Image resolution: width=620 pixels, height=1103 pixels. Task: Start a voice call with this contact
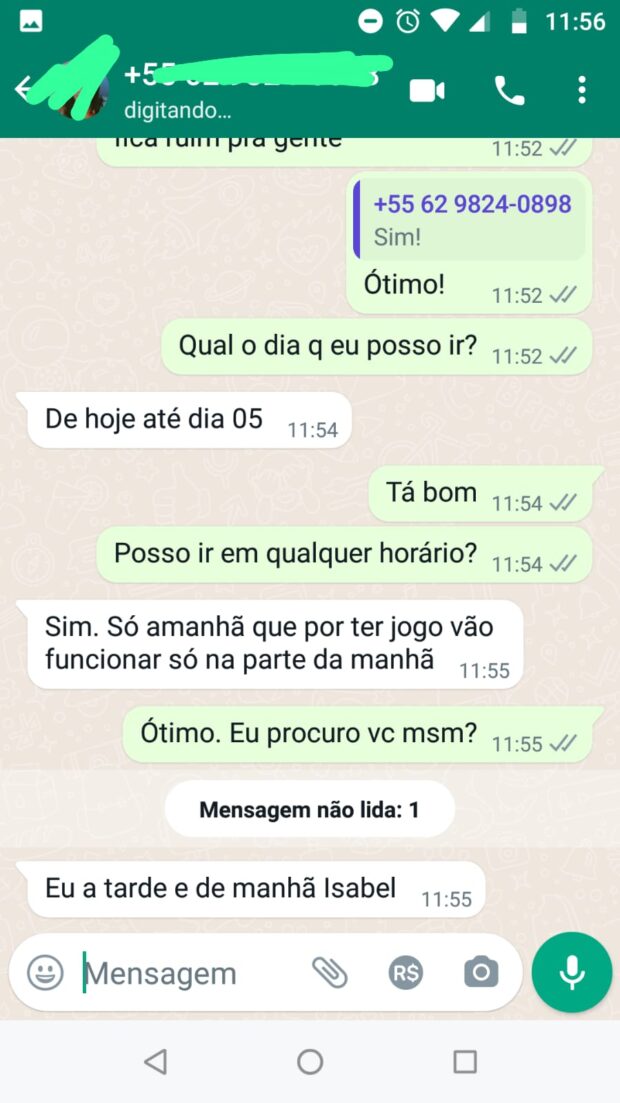(510, 91)
